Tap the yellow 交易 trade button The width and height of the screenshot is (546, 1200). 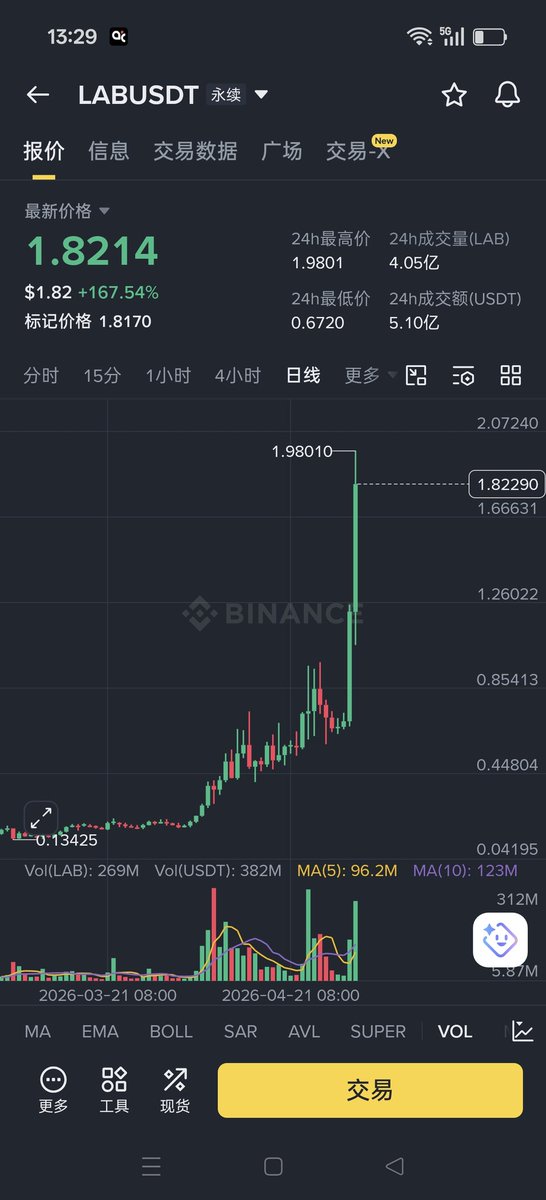click(370, 1090)
